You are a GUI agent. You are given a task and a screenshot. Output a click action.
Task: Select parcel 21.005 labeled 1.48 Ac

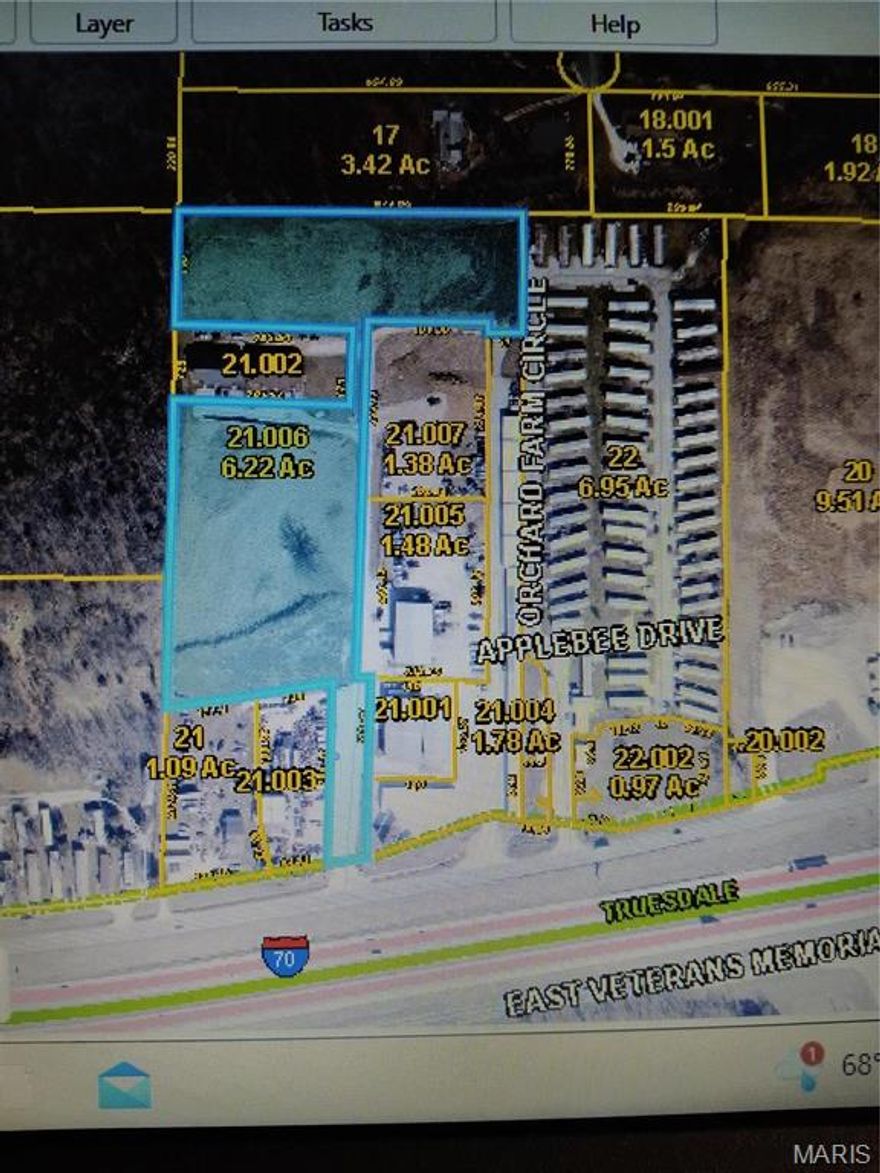(425, 530)
